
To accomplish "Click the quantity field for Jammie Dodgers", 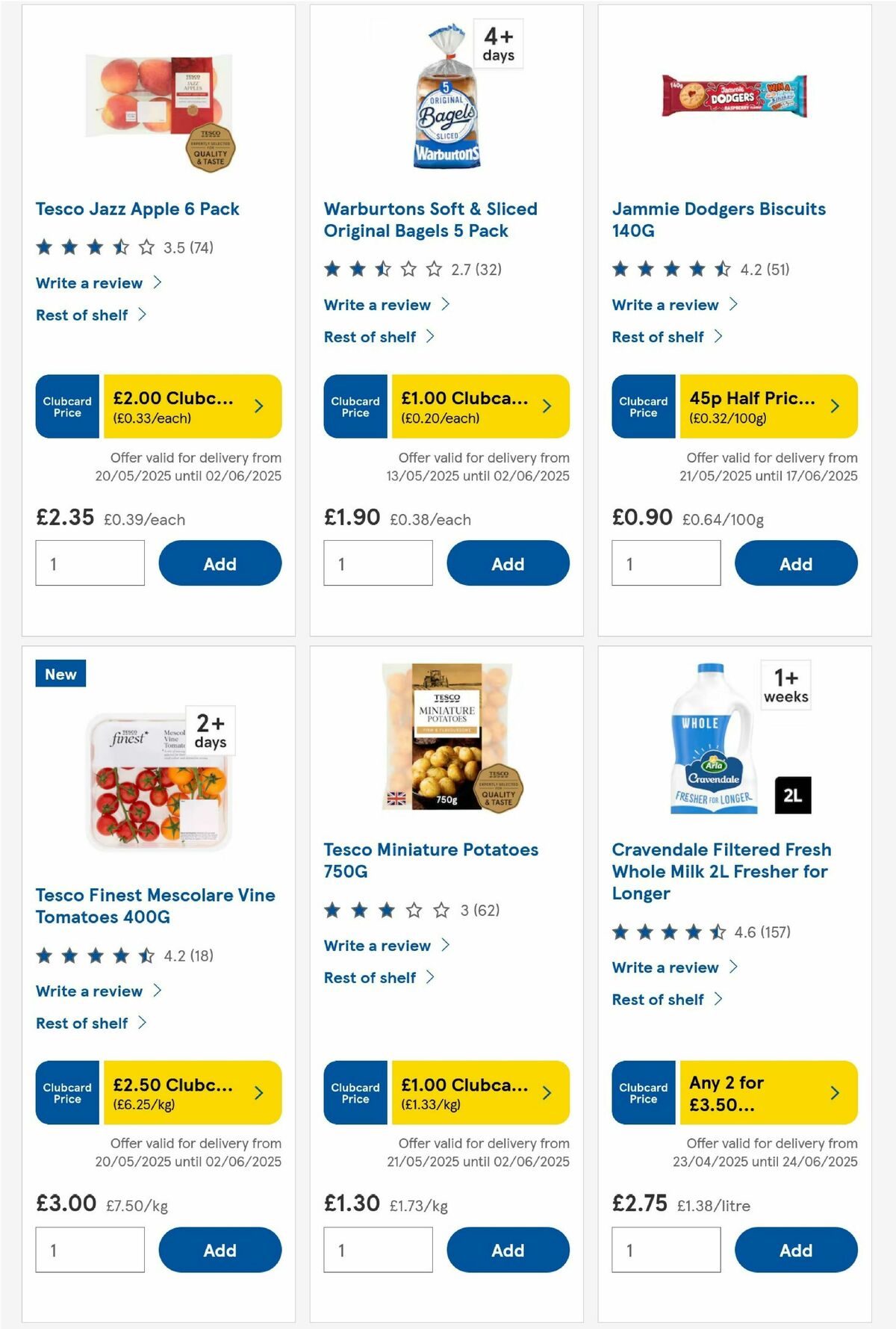I will point(665,563).
